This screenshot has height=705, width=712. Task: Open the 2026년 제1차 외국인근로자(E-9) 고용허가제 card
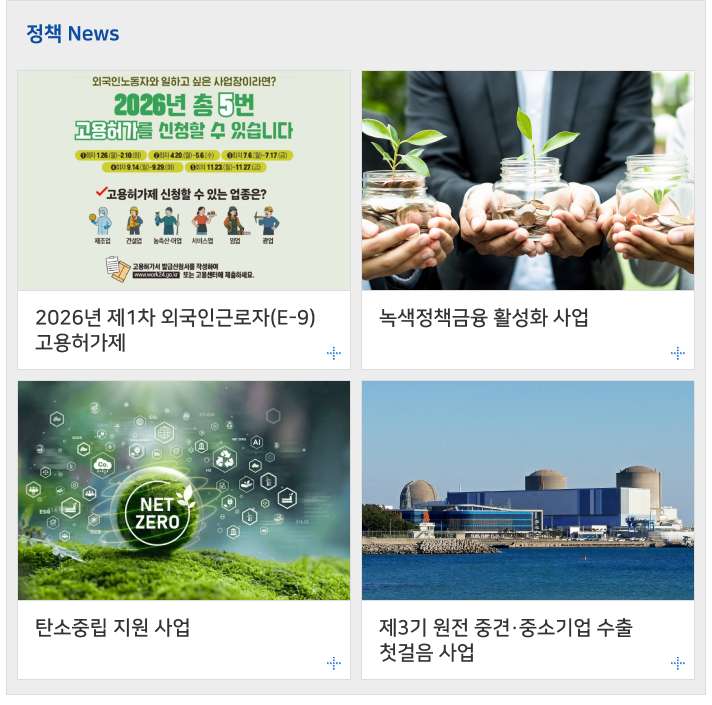(x=175, y=330)
